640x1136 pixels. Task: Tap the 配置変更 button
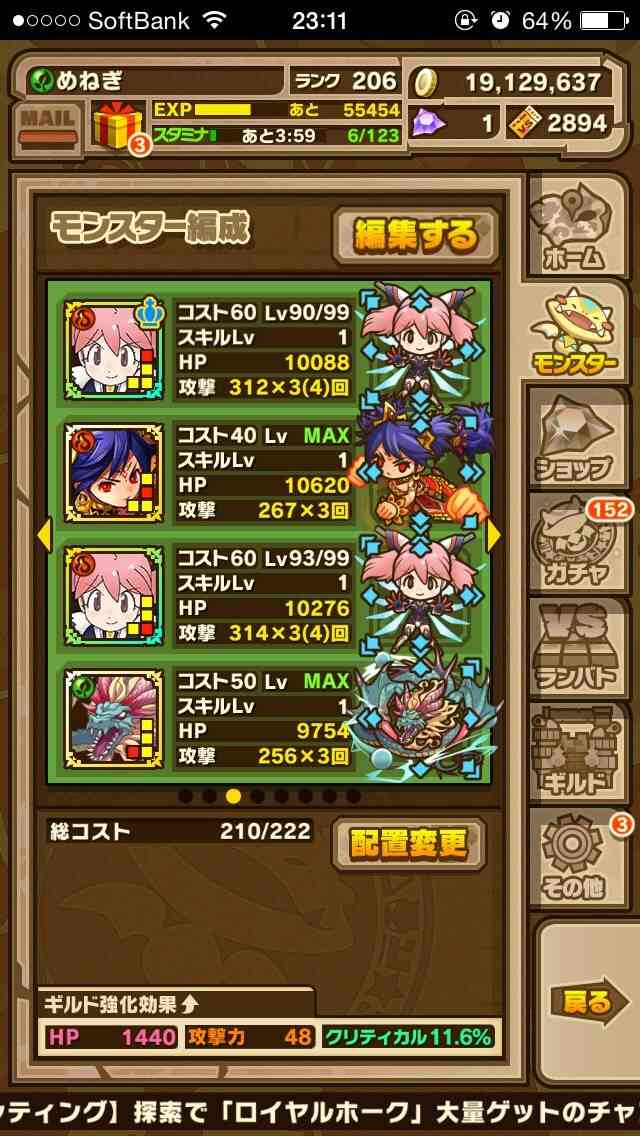pyautogui.click(x=409, y=843)
